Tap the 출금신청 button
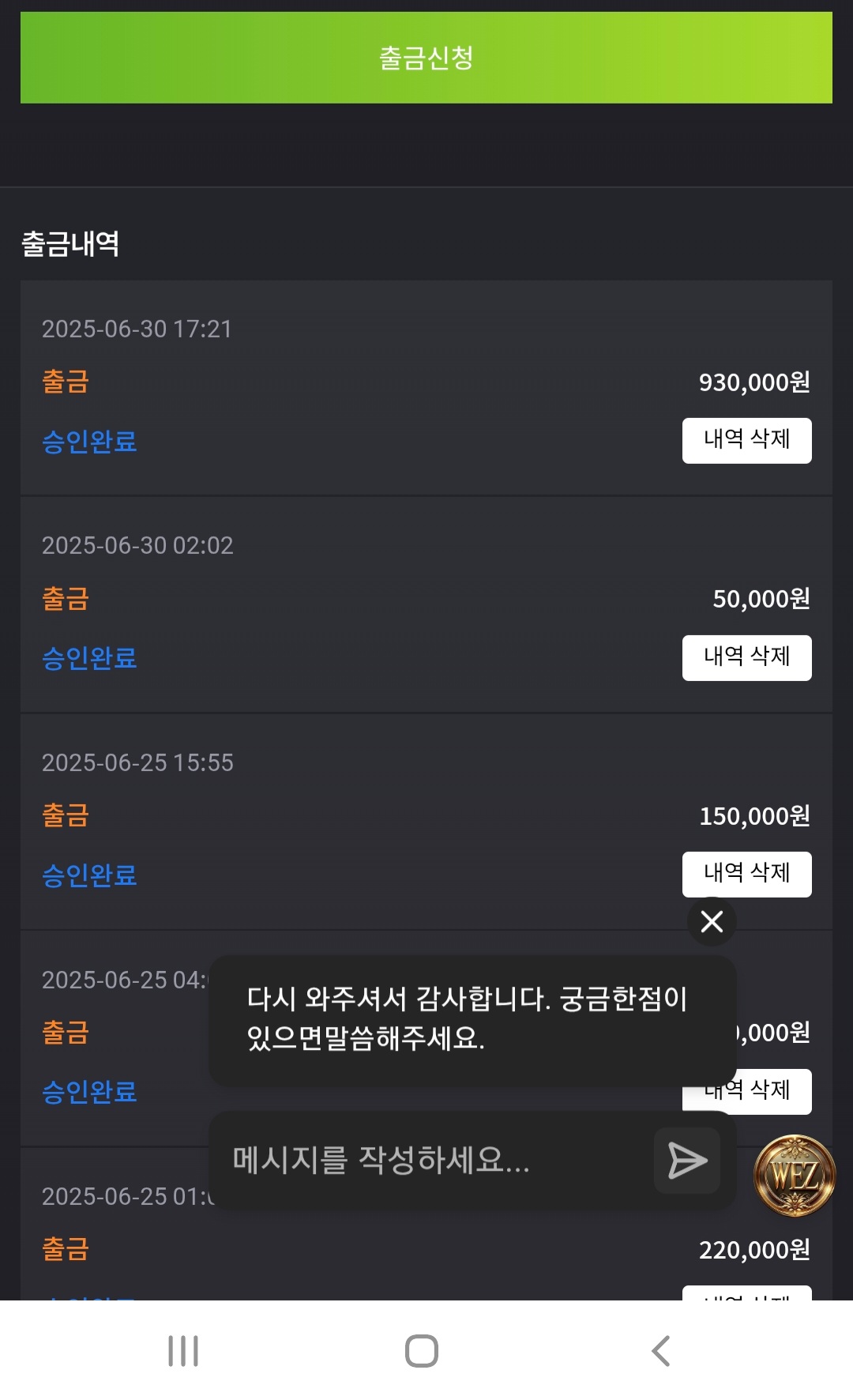Screen dimensions: 853x1400 coord(426,57)
